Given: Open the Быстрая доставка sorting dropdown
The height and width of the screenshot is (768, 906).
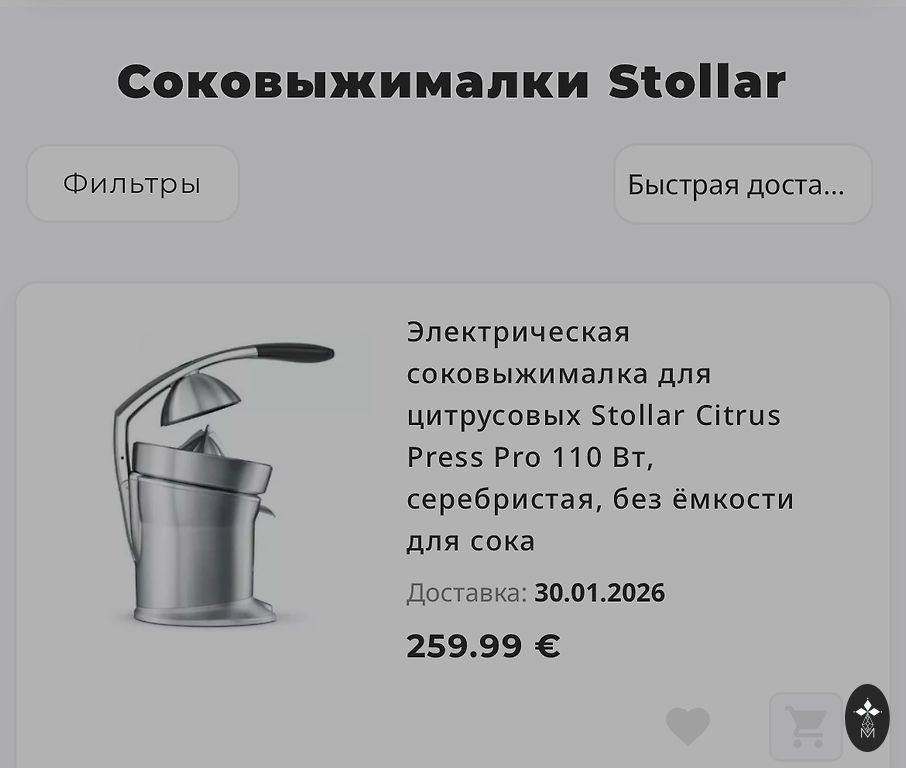Looking at the screenshot, I should tap(742, 185).
